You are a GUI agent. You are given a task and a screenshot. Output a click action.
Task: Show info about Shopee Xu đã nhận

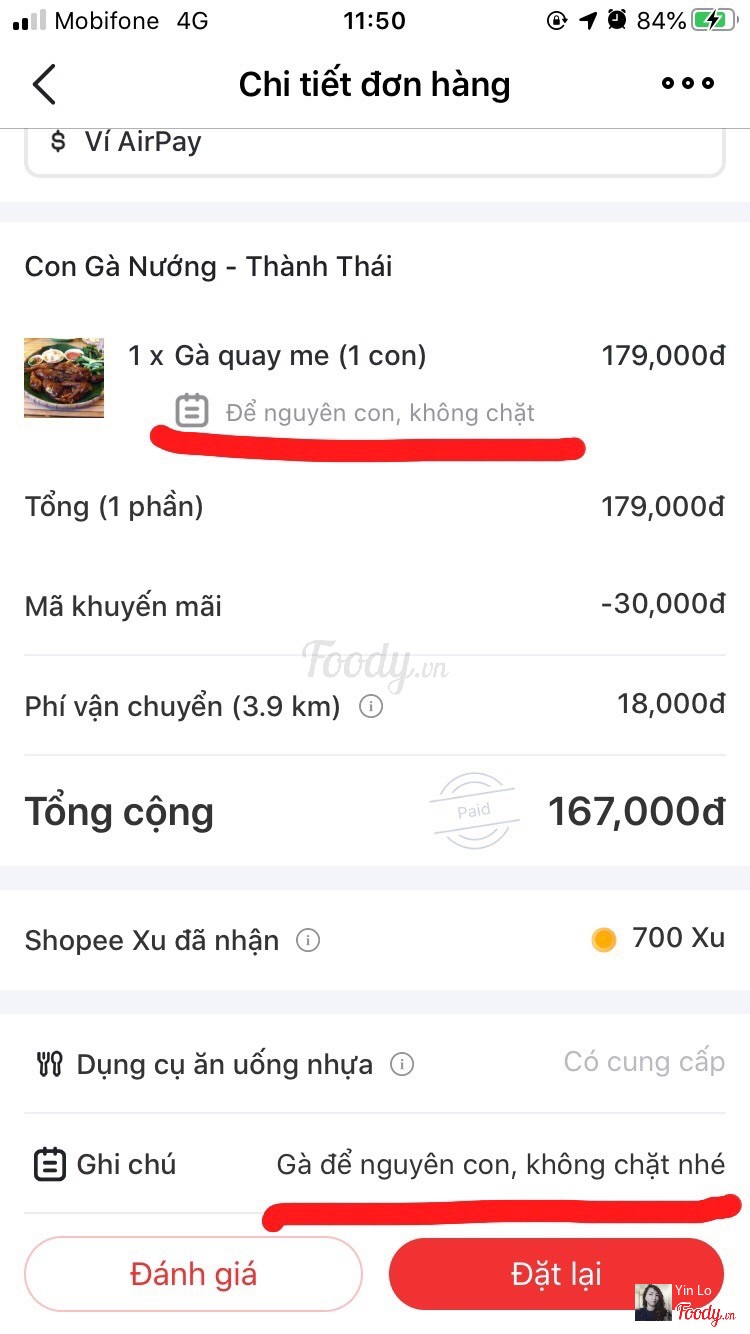tap(308, 940)
